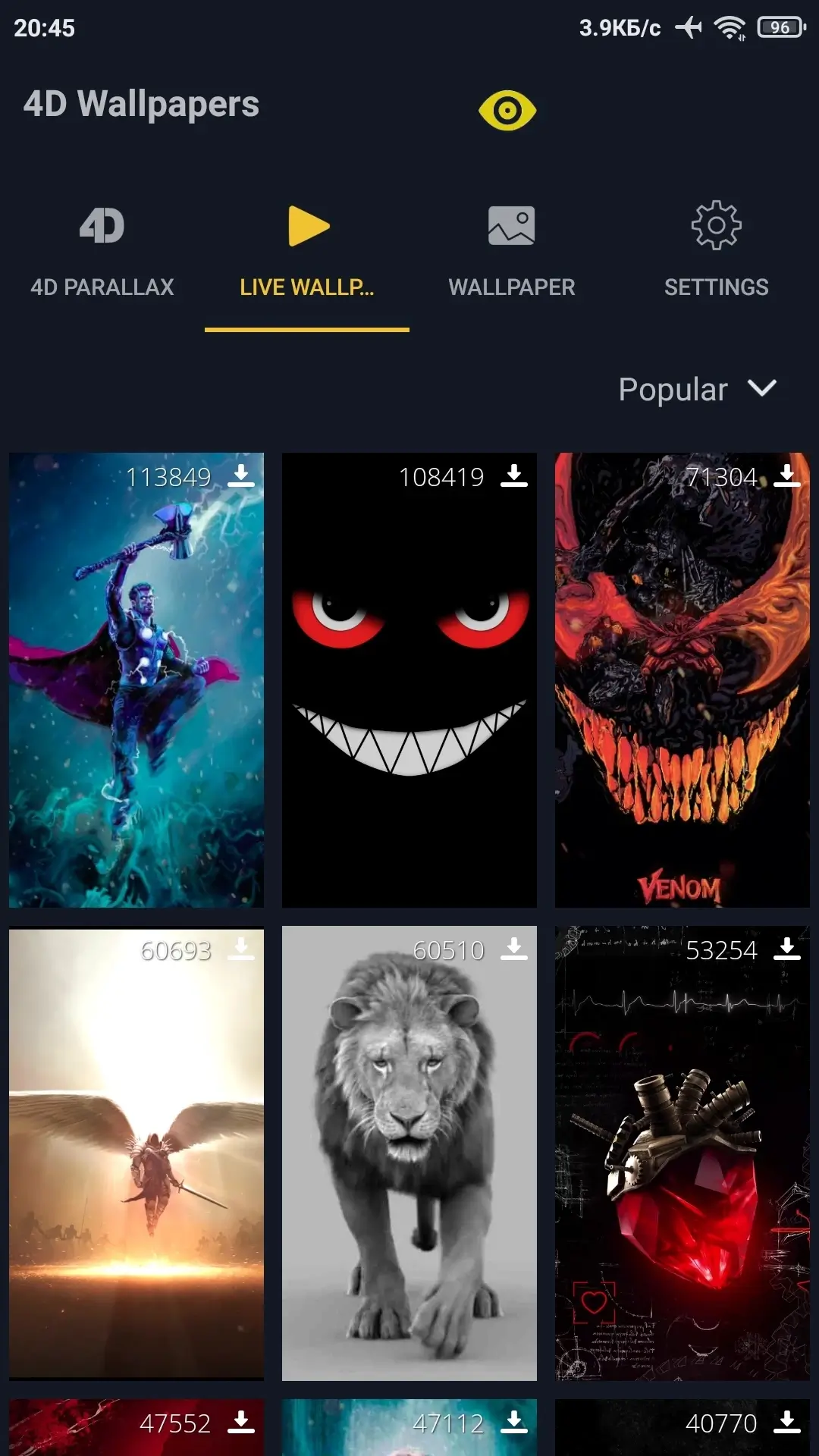
Task: Go to the Wallpaper tab
Action: pos(512,252)
